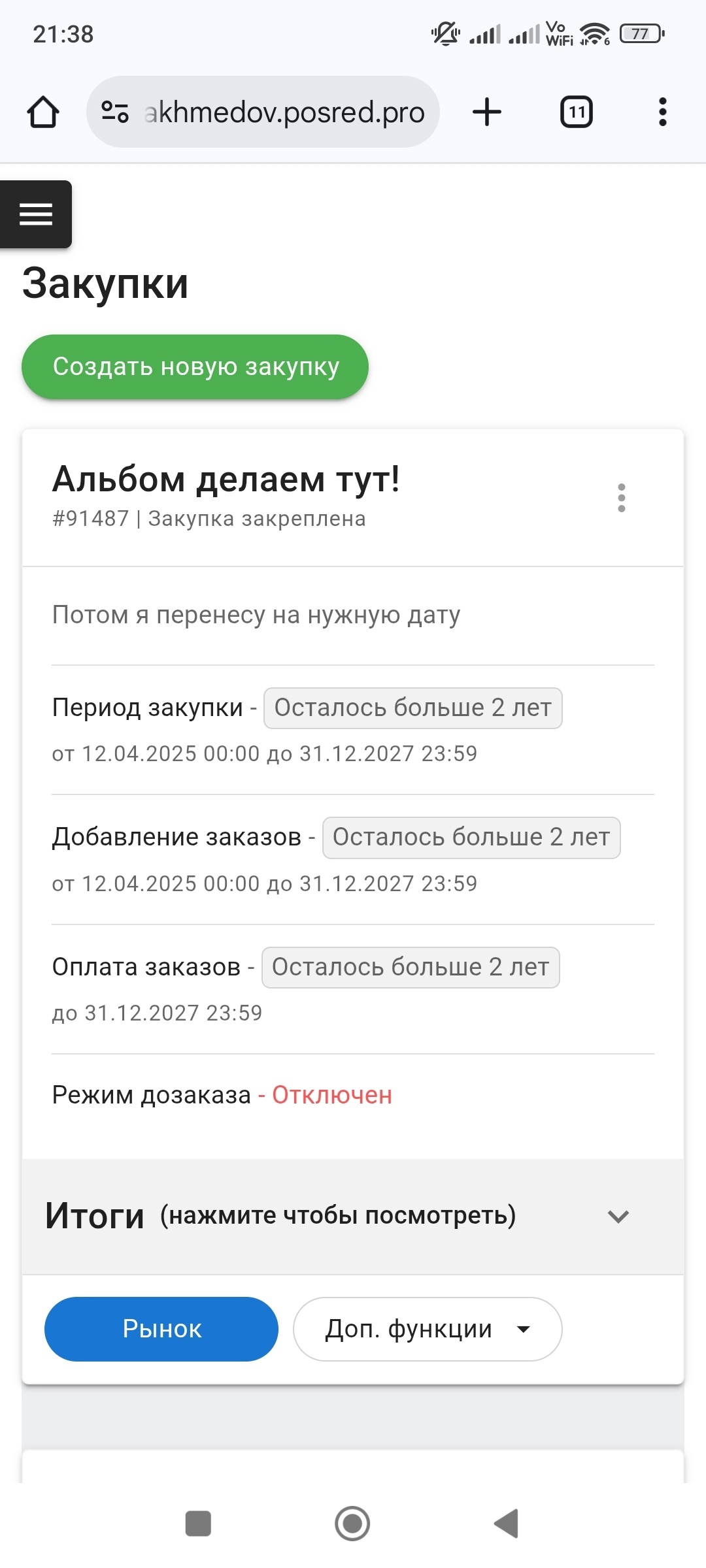706x1568 pixels.
Task: Open the browser three-dot overflow menu
Action: click(x=663, y=112)
